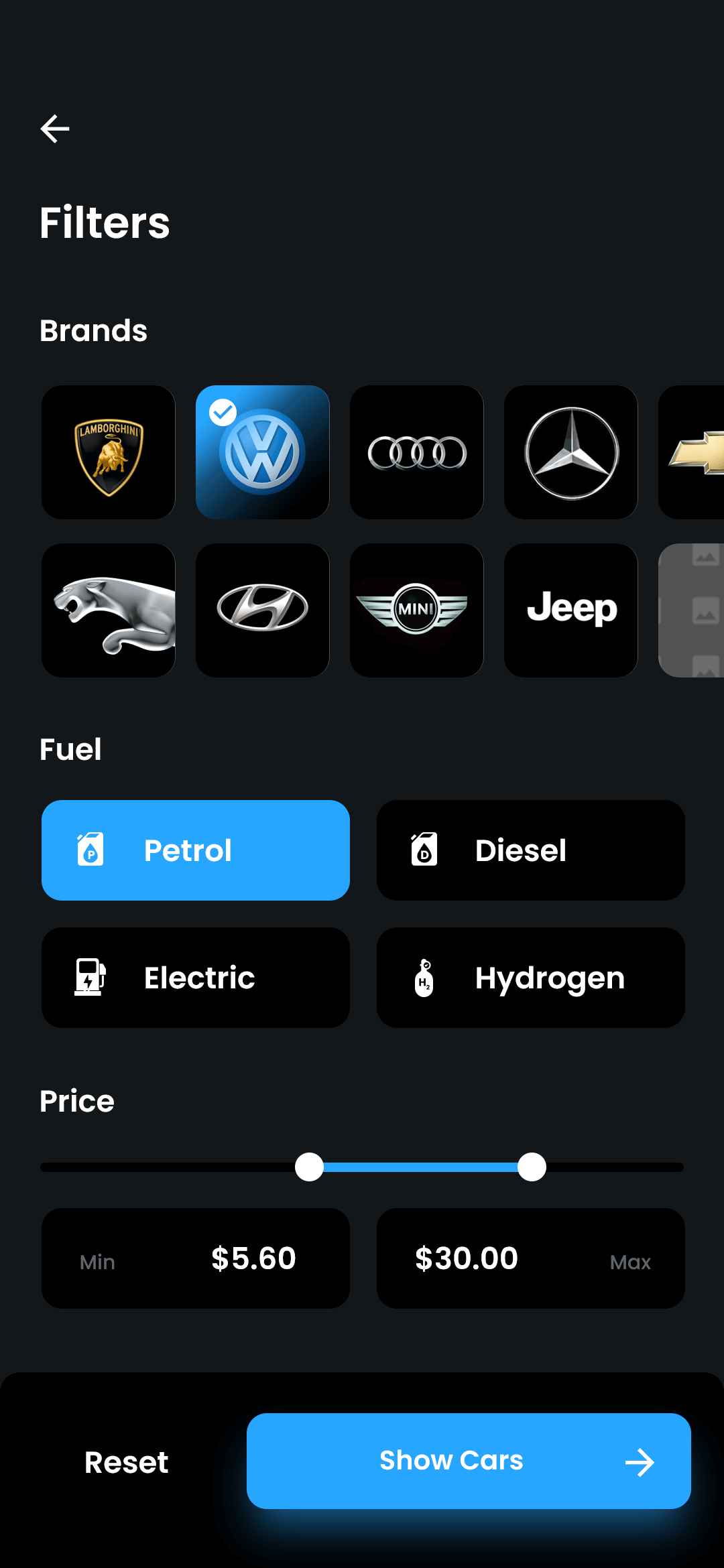Tap the Show Cars button
Screen dimensions: 724x1568
(x=468, y=1460)
